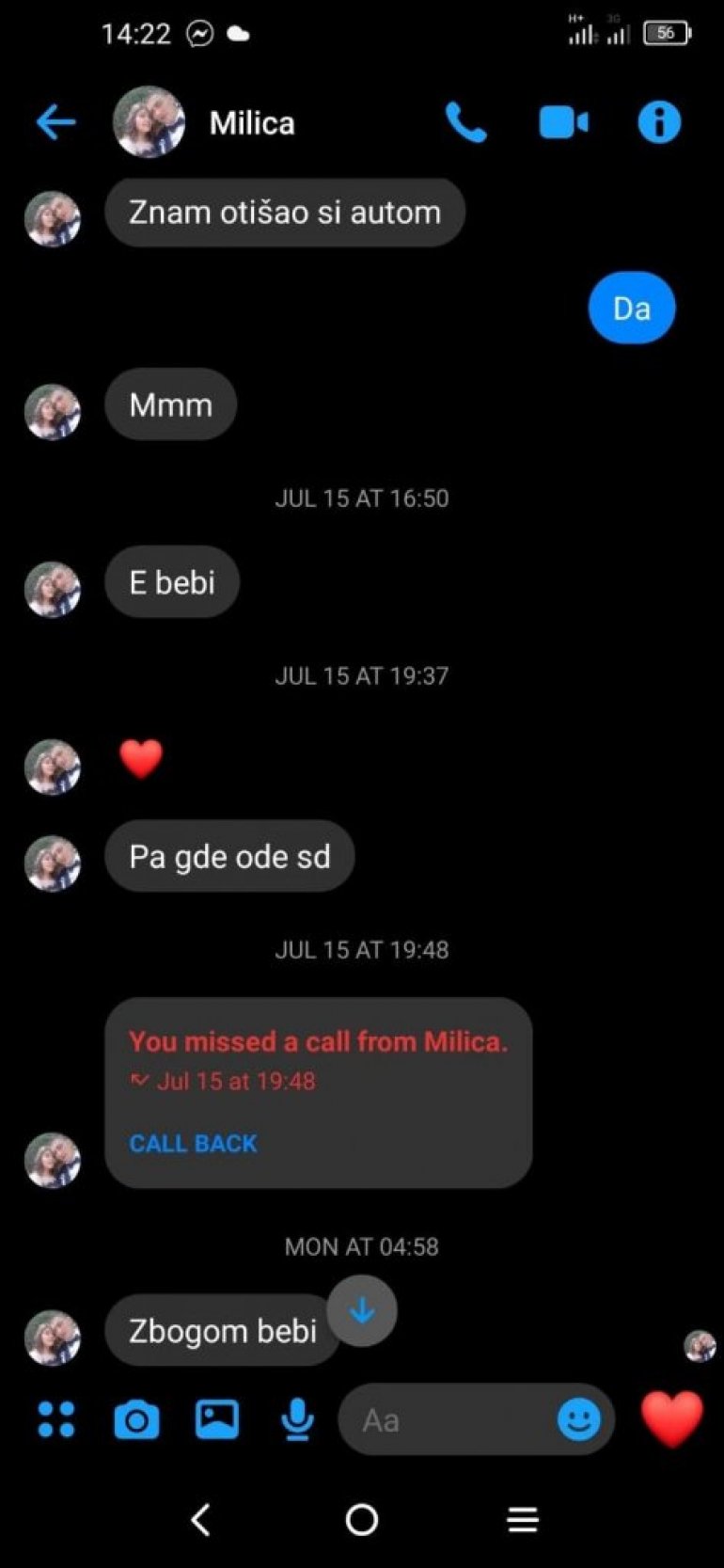
Task: Open recent apps from navigation bar
Action: (x=523, y=1519)
